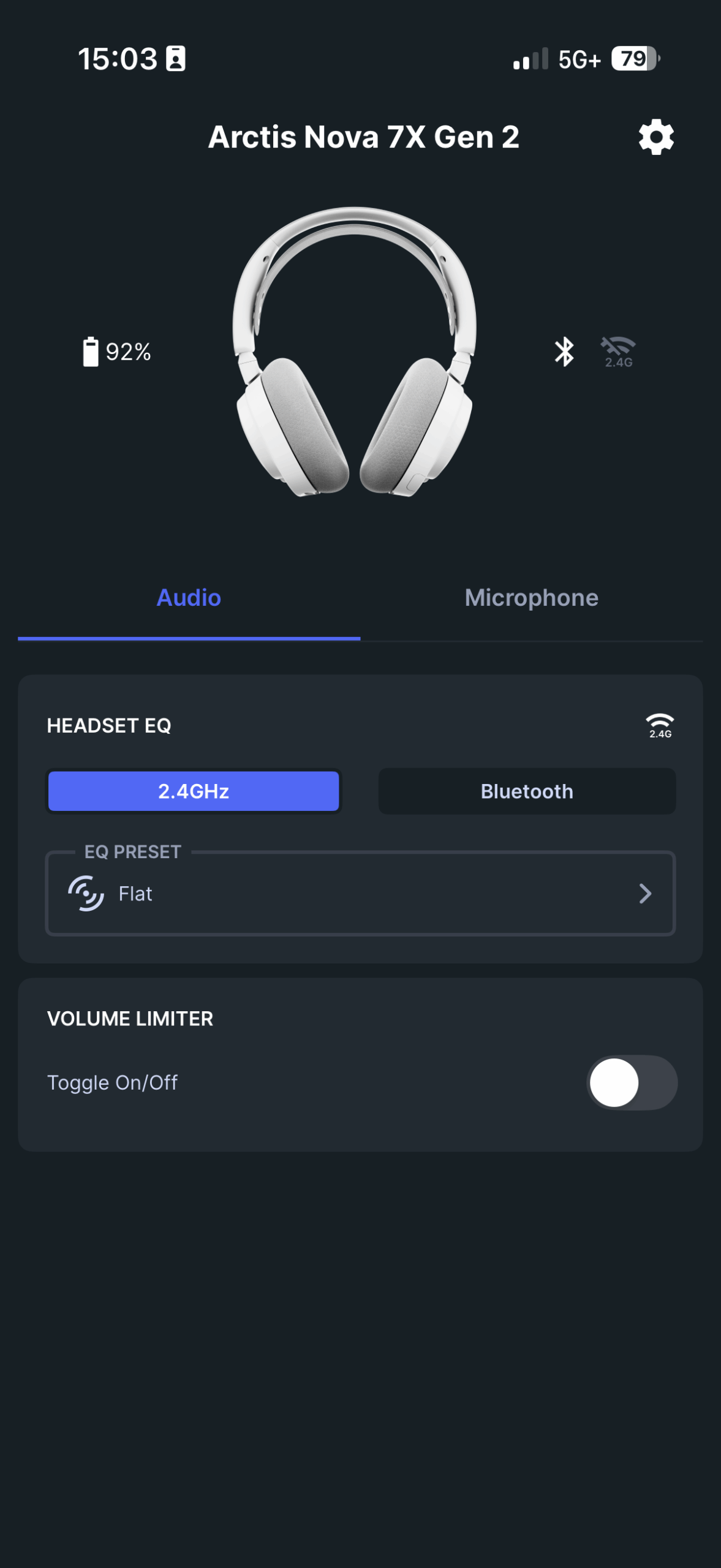
Task: Toggle the volume limiter on
Action: [632, 1082]
